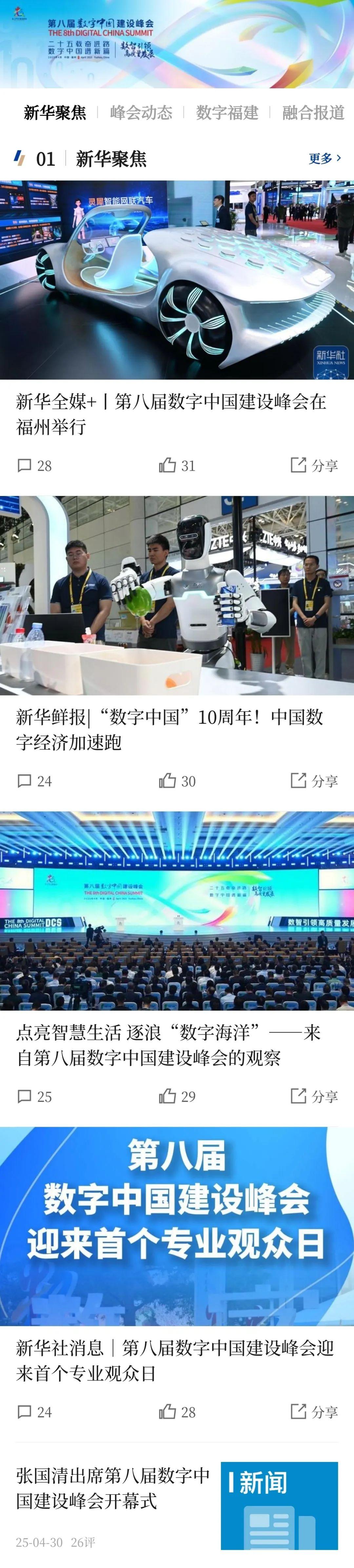Image resolution: width=354 pixels, height=1568 pixels.
Task: Share the 新华鲜报 数字经济 article
Action: [314, 781]
